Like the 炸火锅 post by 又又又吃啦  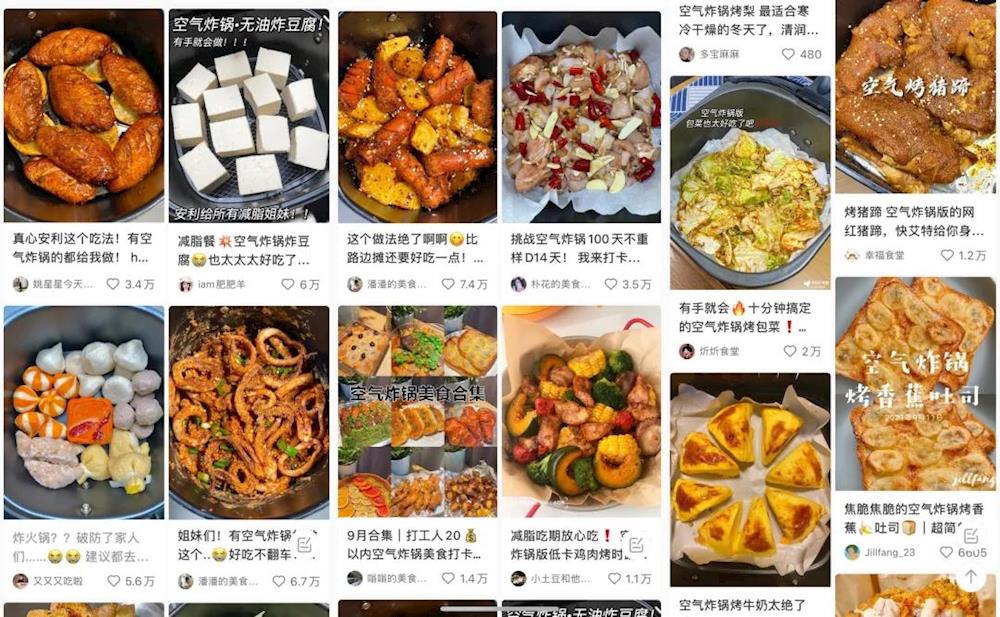[114, 581]
